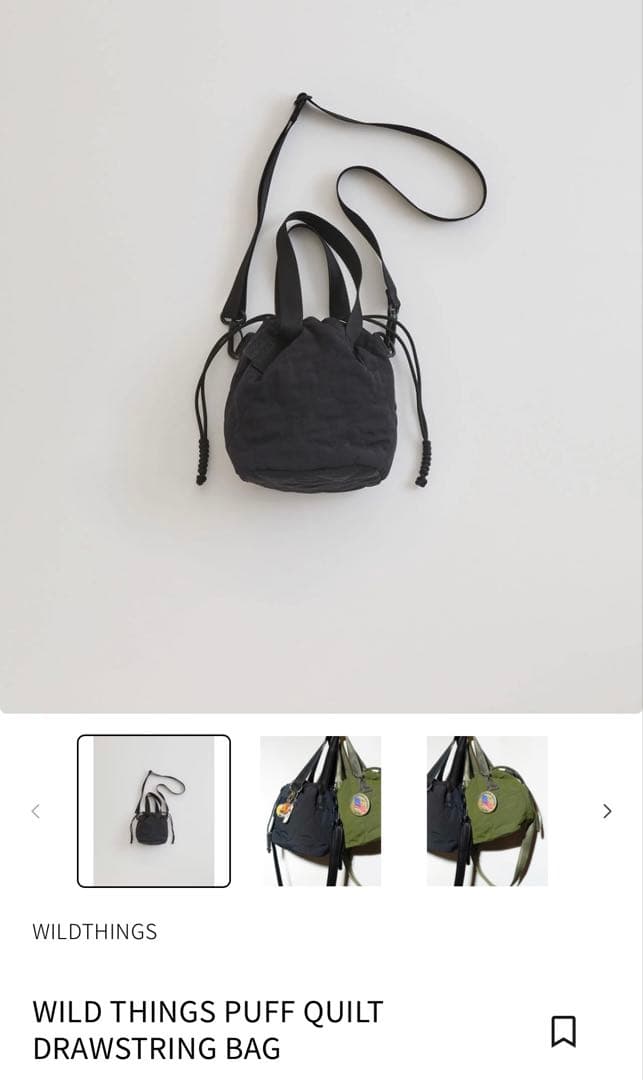643x1080 pixels.
Task: Open the closer-cropped thumbnail of the green bag
Action: point(487,811)
